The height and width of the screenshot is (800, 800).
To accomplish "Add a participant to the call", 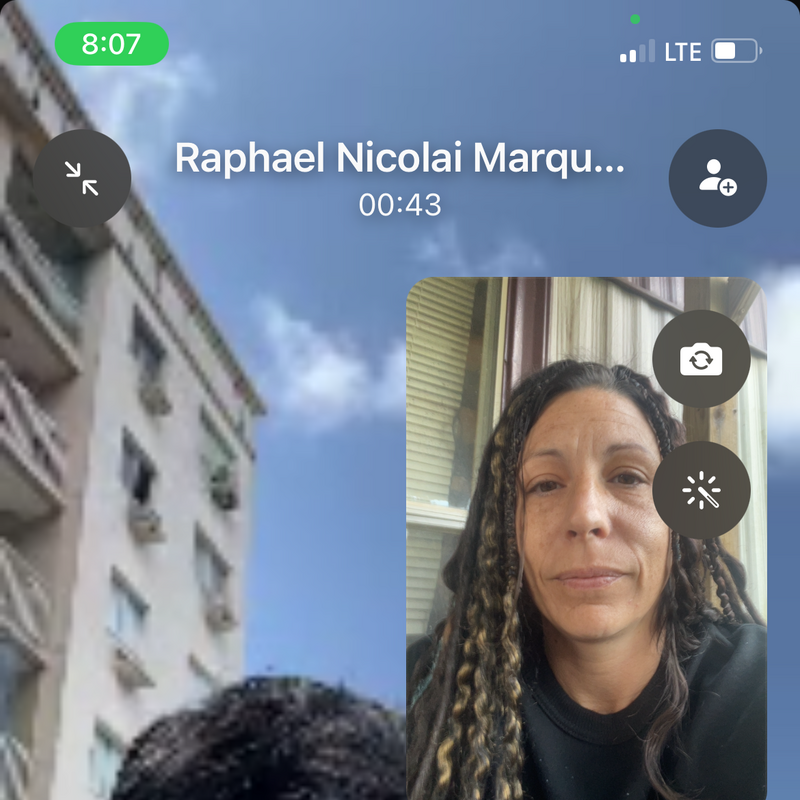I will 717,179.
